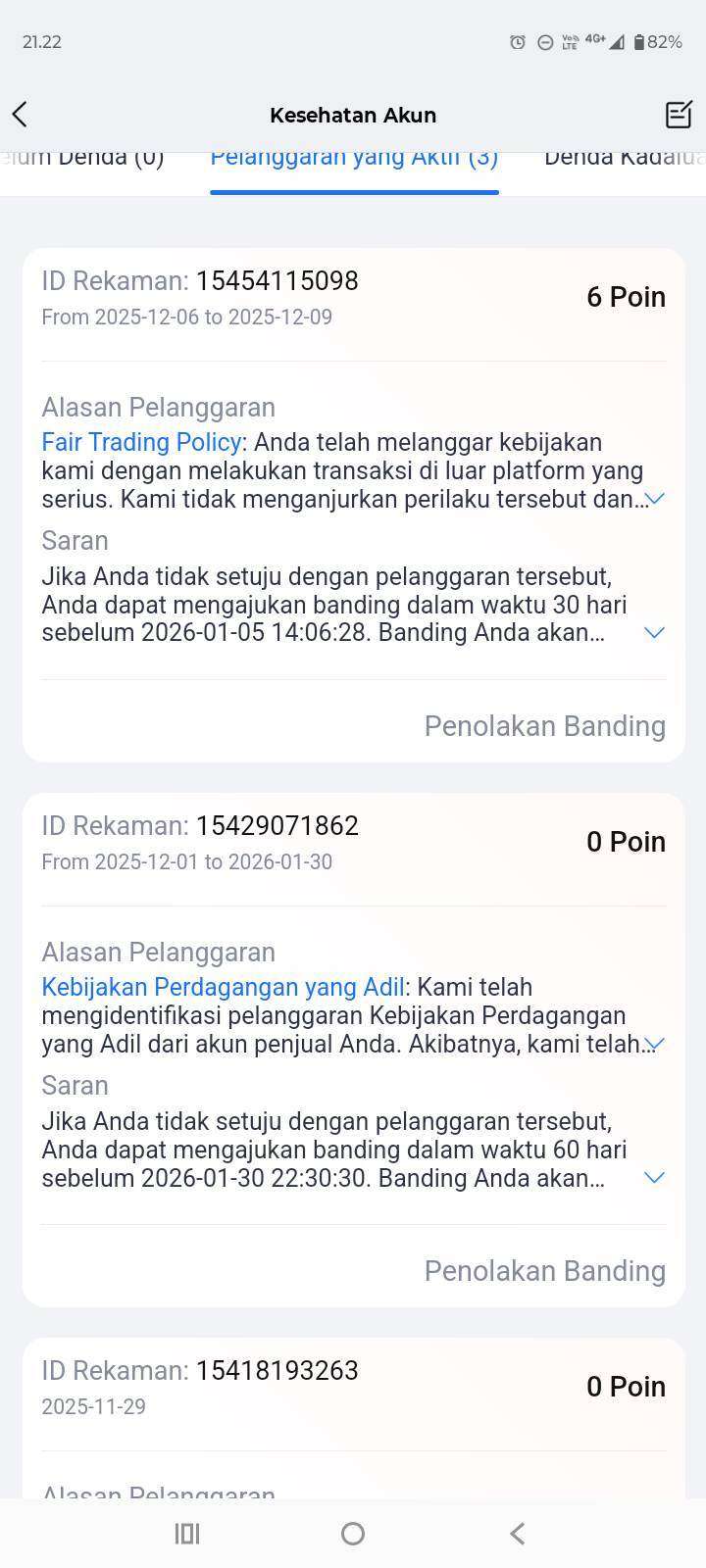
Task: Tap the recent apps icon in navigation bar
Action: point(186,1534)
